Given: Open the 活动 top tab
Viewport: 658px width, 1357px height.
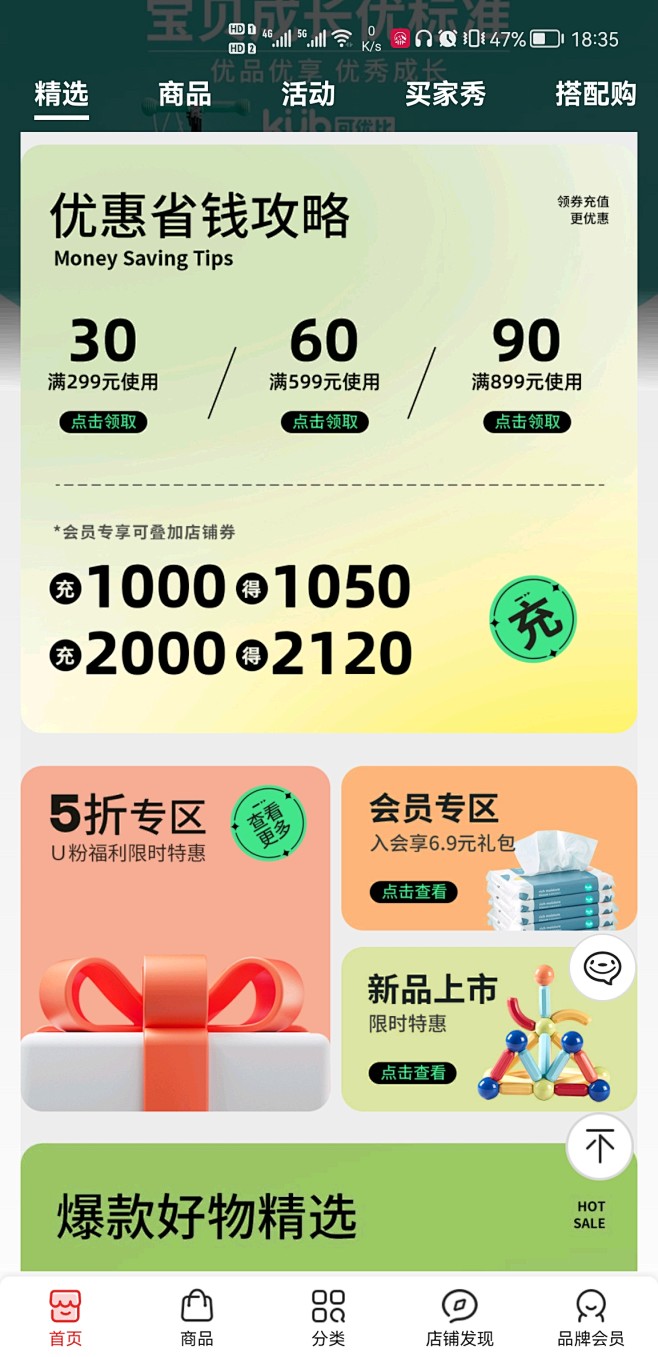Looking at the screenshot, I should (308, 95).
